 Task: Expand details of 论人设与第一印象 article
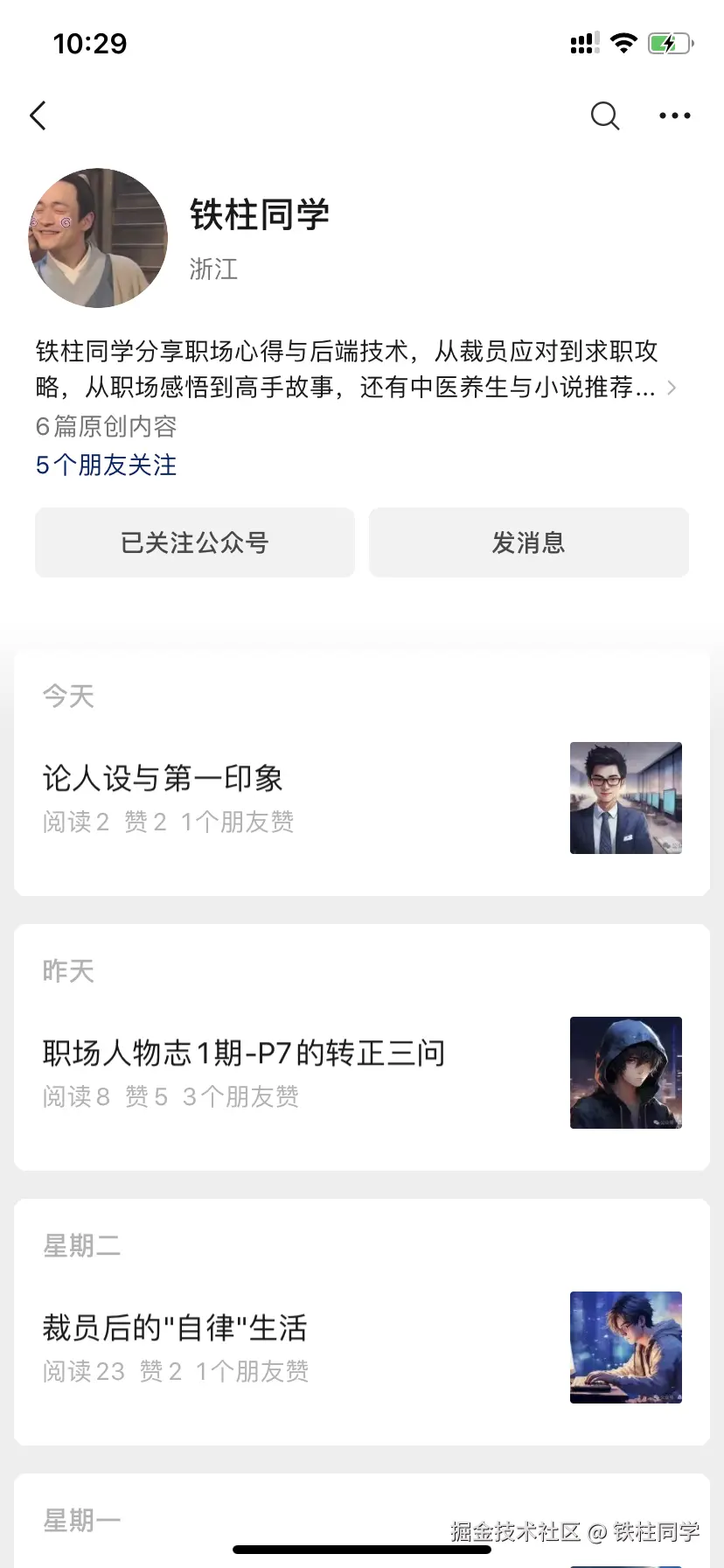click(x=163, y=777)
